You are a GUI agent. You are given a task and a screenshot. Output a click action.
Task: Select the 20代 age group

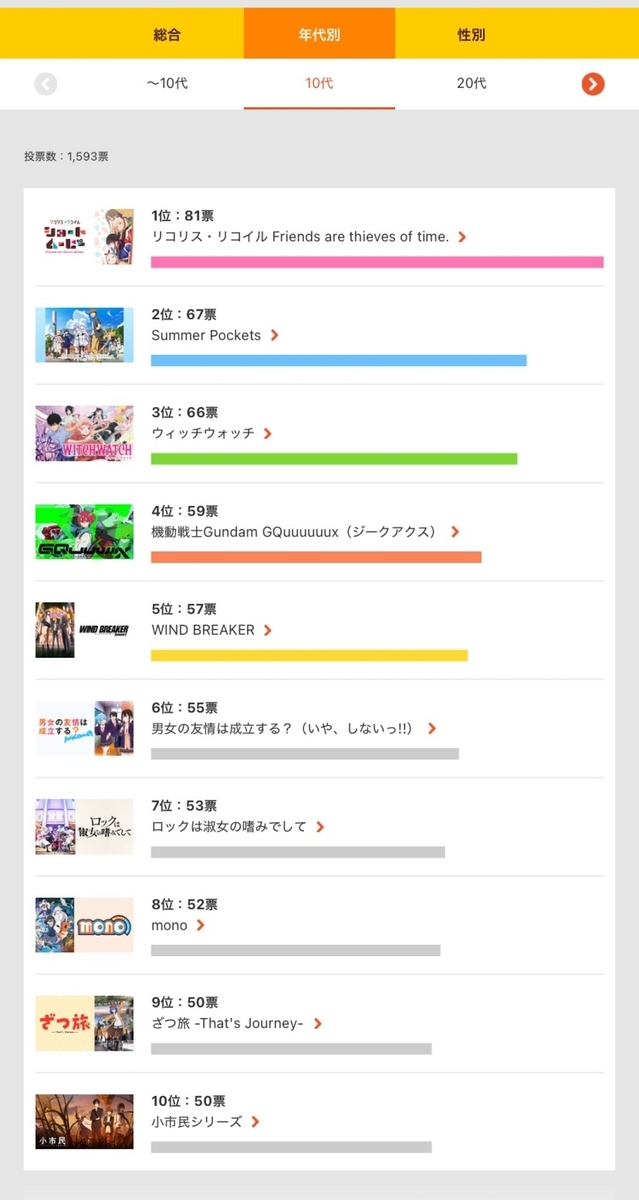[x=471, y=84]
